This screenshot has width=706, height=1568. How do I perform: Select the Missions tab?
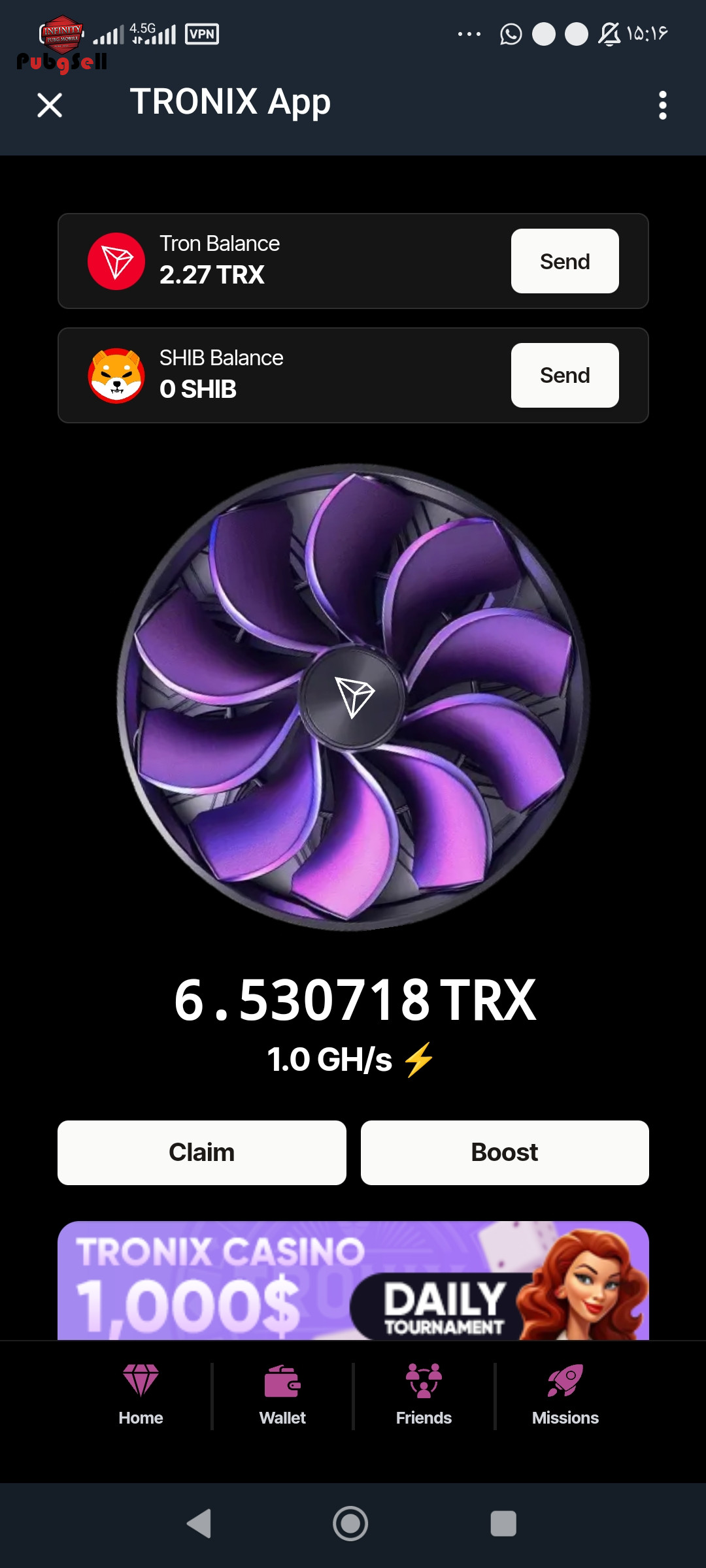pos(565,1394)
